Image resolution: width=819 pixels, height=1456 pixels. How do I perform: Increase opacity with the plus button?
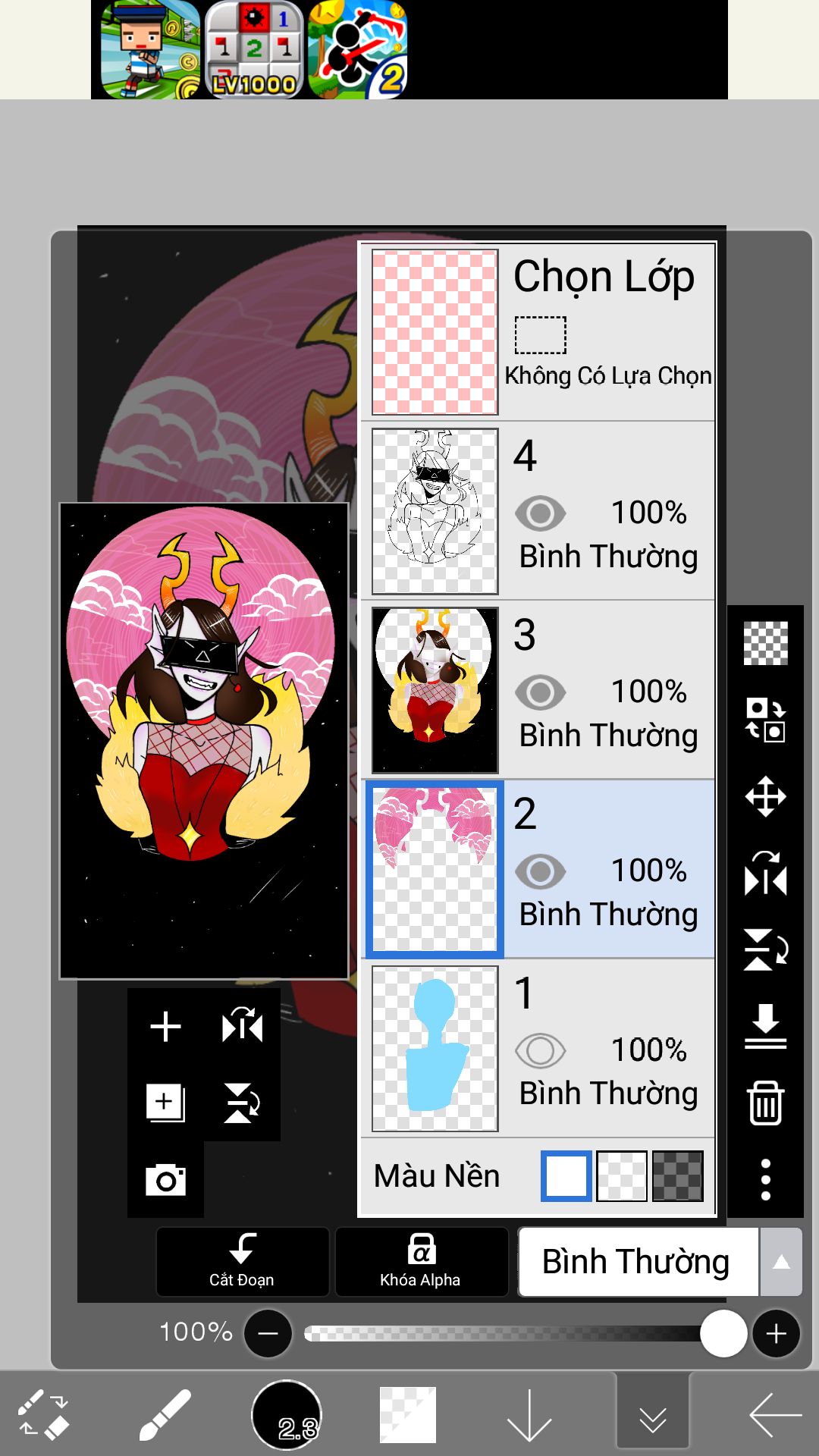[776, 1333]
